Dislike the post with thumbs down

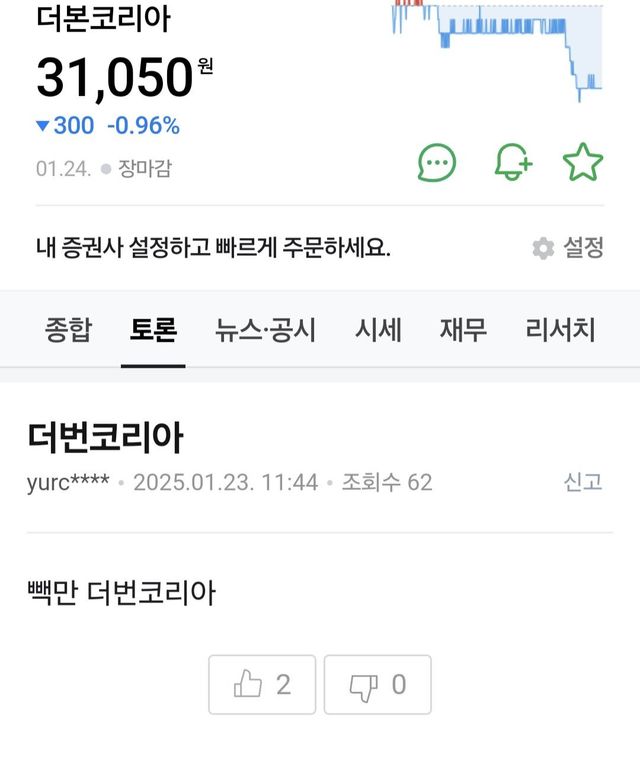[378, 685]
